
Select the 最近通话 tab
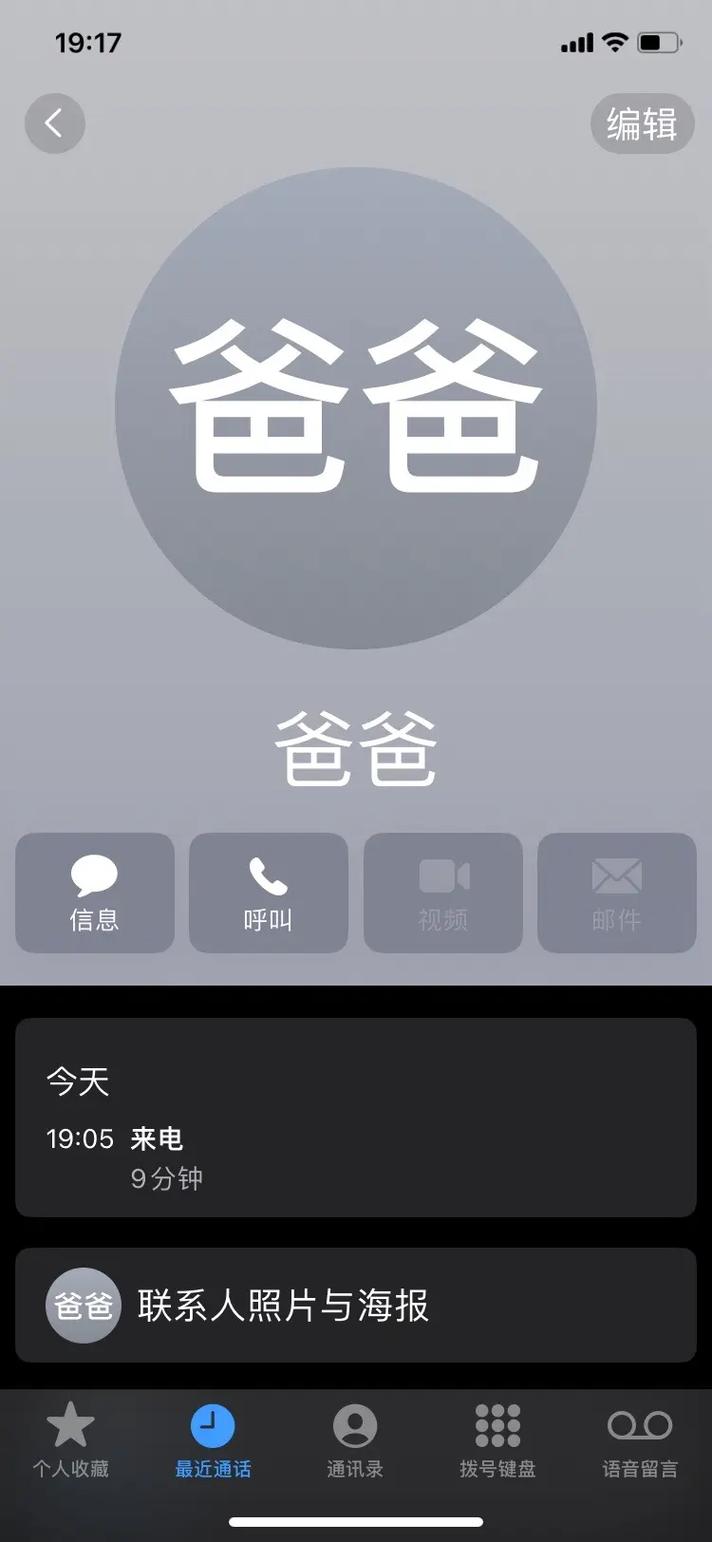pyautogui.click(x=213, y=1440)
